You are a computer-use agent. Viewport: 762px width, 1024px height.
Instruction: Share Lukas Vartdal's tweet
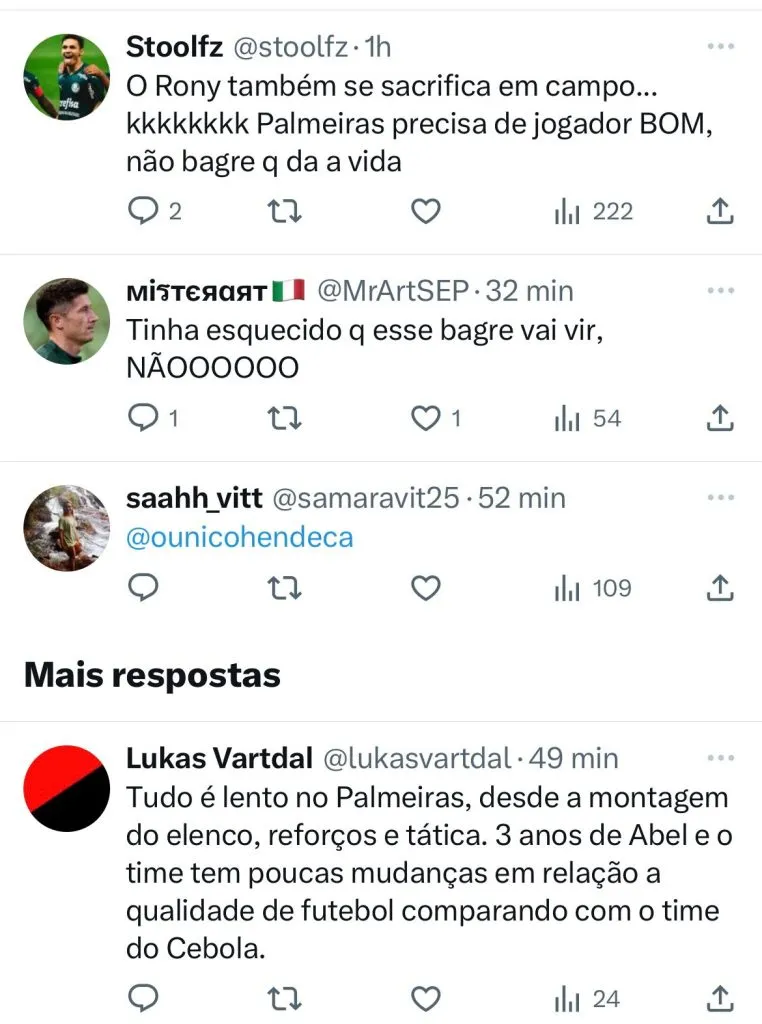click(720, 997)
